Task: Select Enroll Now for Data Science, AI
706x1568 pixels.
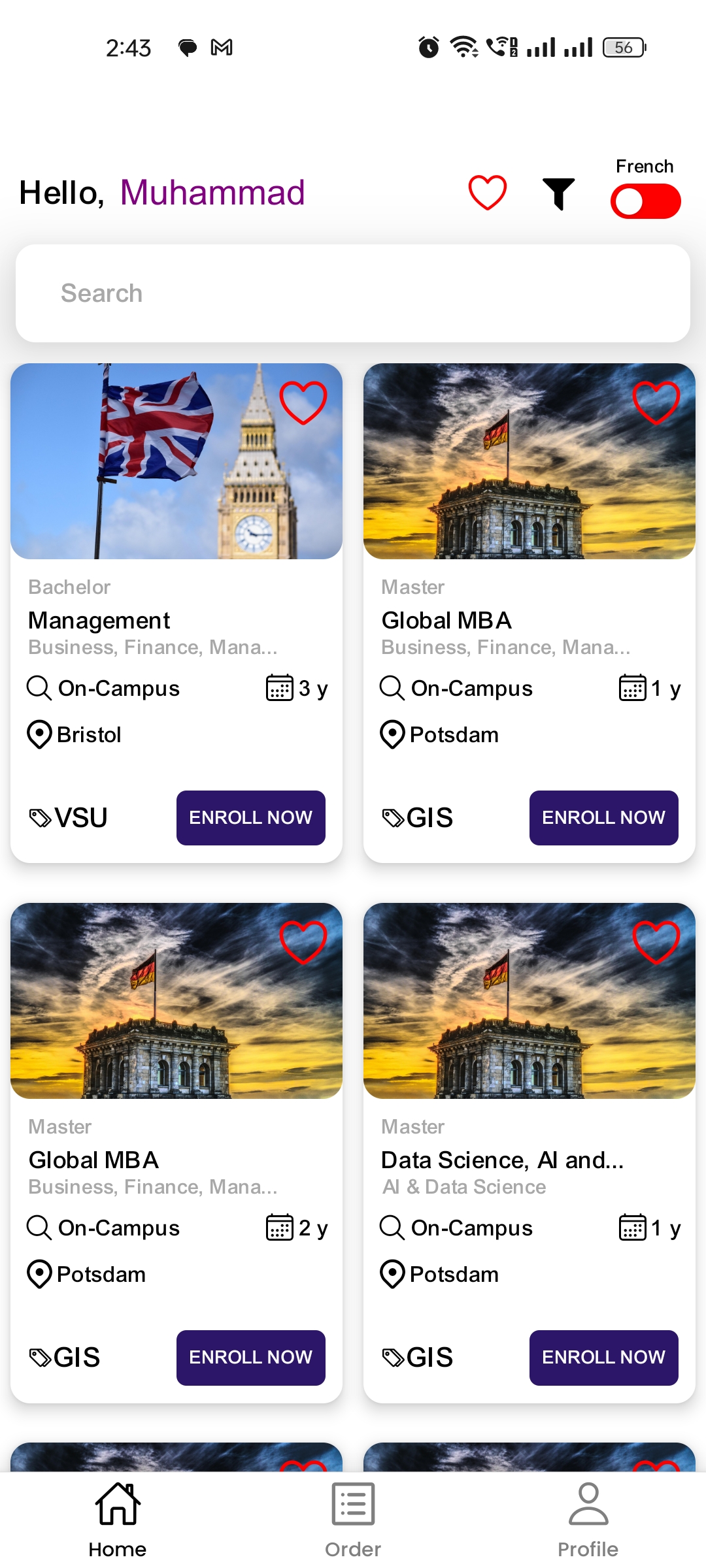Action: coord(604,1358)
